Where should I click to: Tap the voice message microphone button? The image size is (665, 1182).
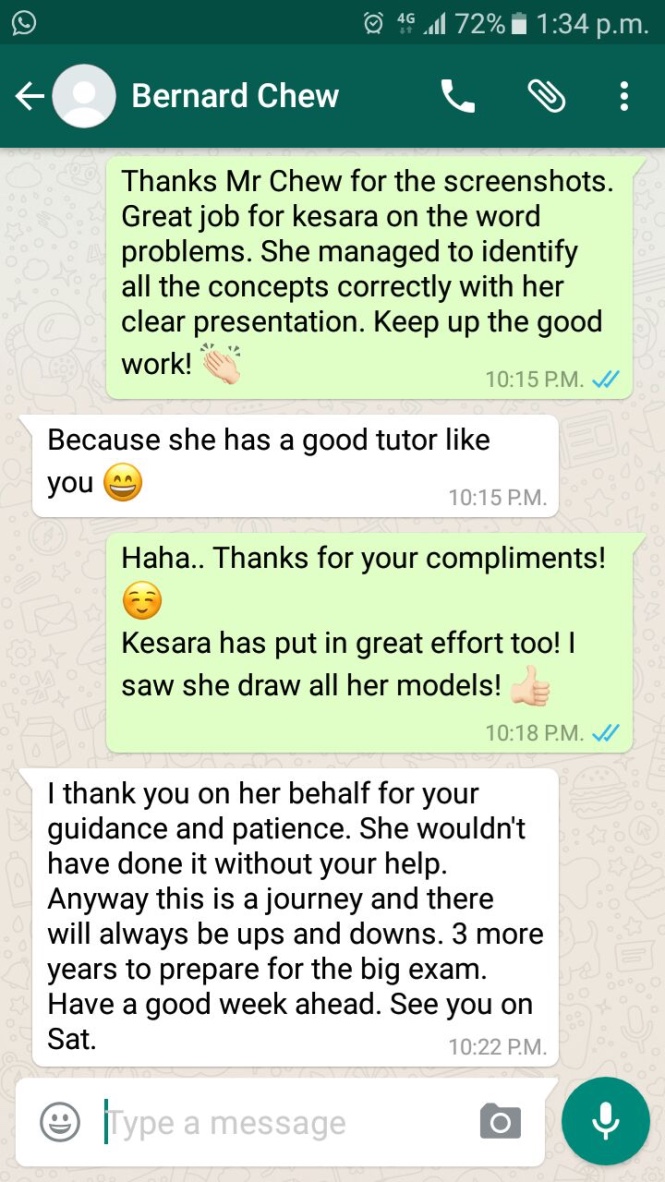pyautogui.click(x=605, y=1122)
